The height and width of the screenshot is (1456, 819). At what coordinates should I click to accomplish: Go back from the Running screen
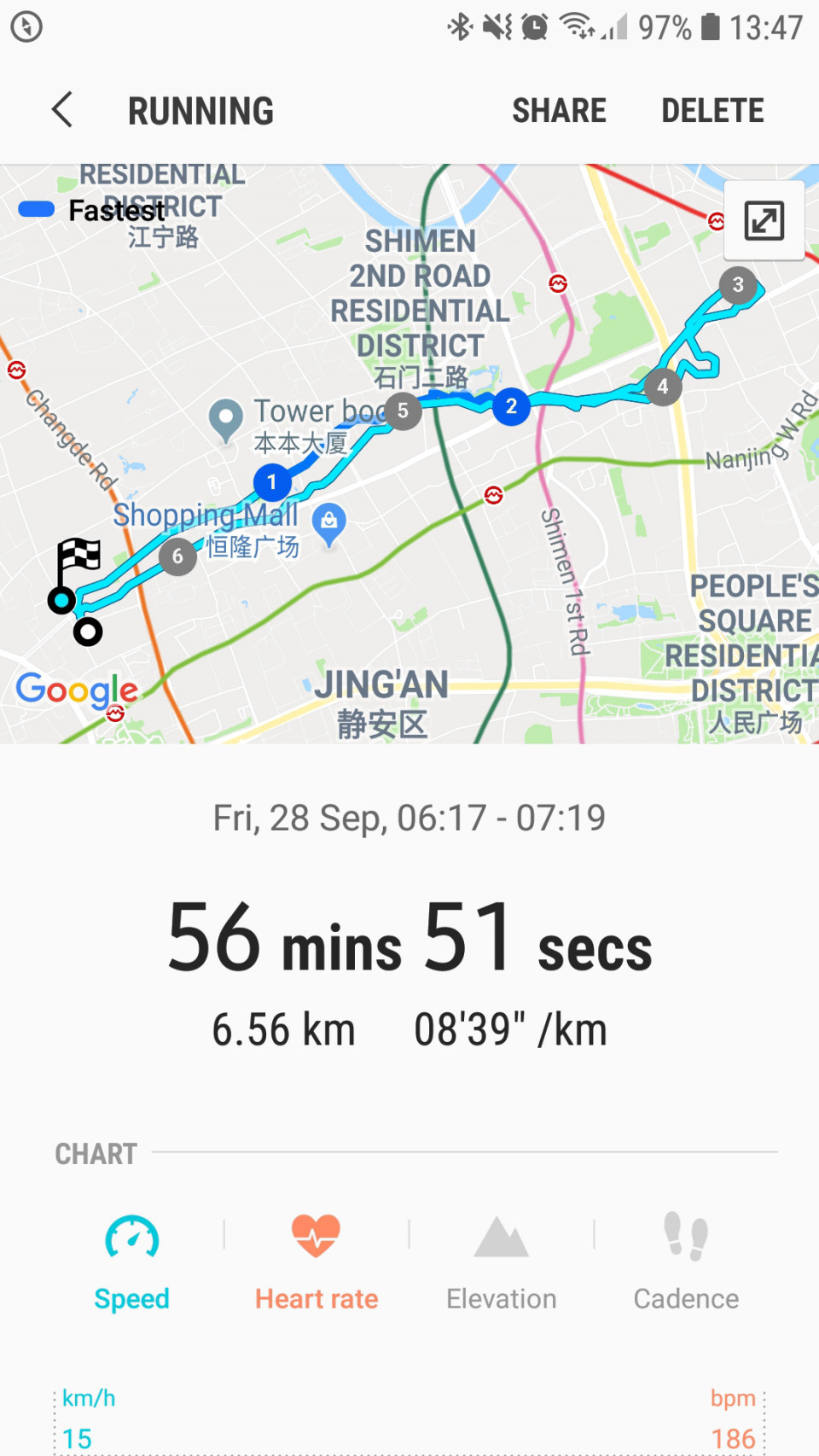(62, 110)
